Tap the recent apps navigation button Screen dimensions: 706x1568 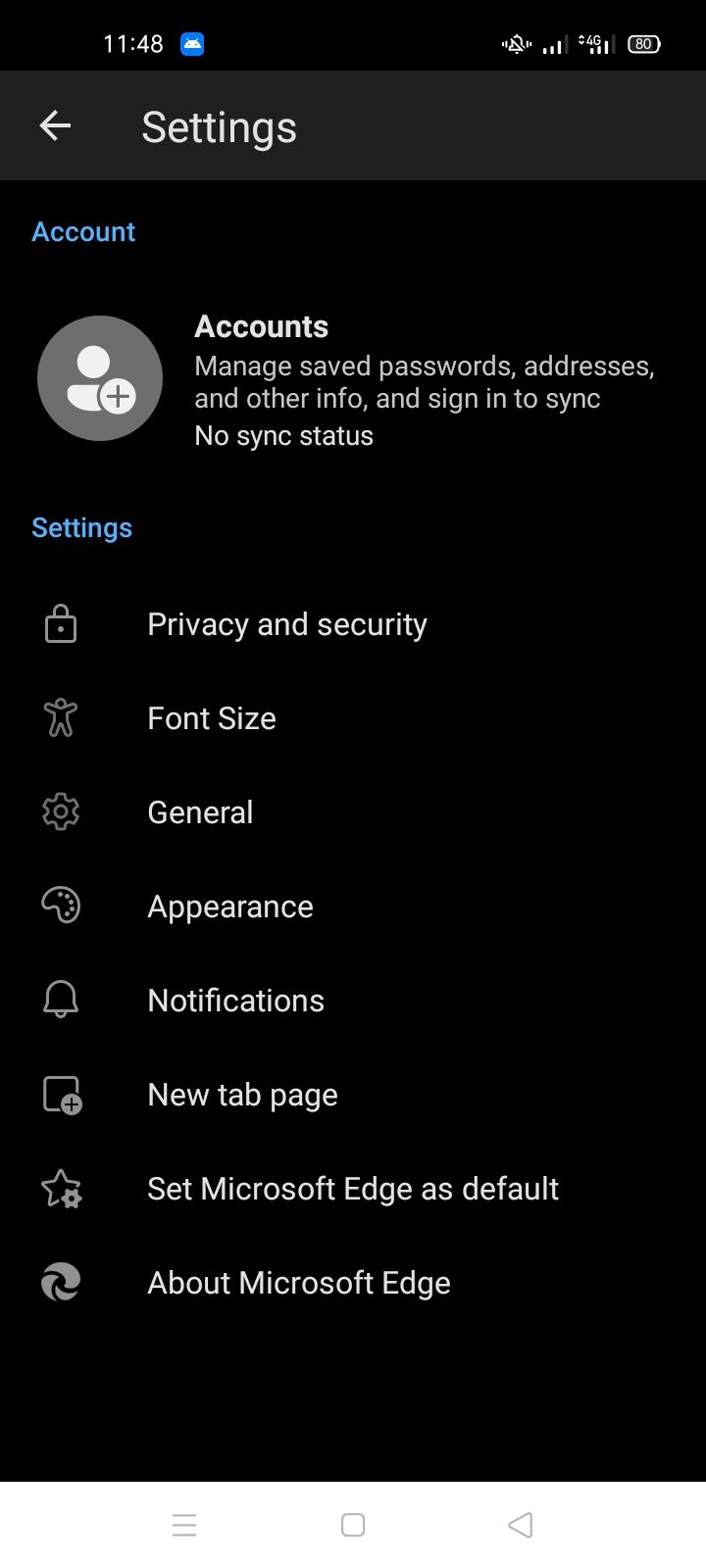(184, 1524)
